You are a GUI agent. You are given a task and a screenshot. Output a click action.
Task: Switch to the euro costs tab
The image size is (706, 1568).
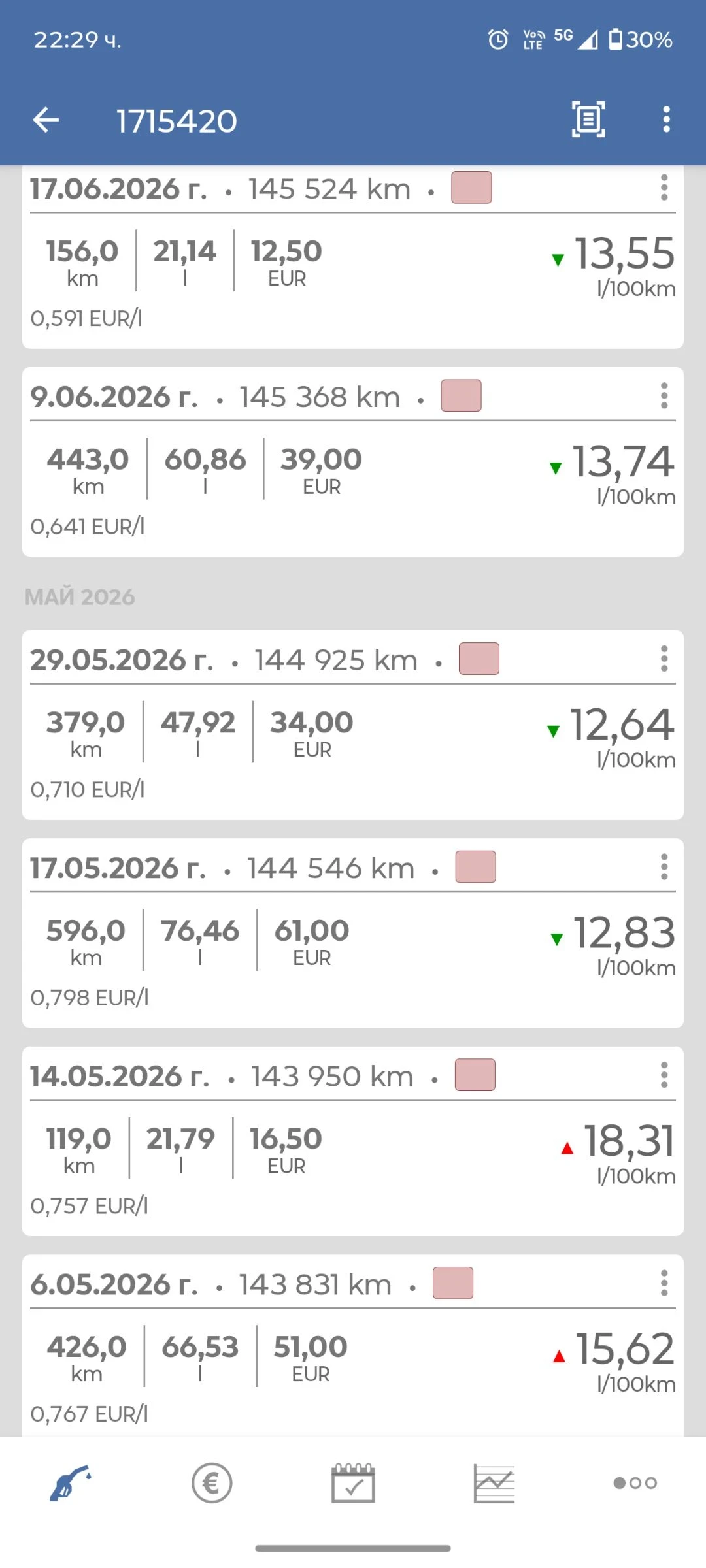tap(212, 1483)
